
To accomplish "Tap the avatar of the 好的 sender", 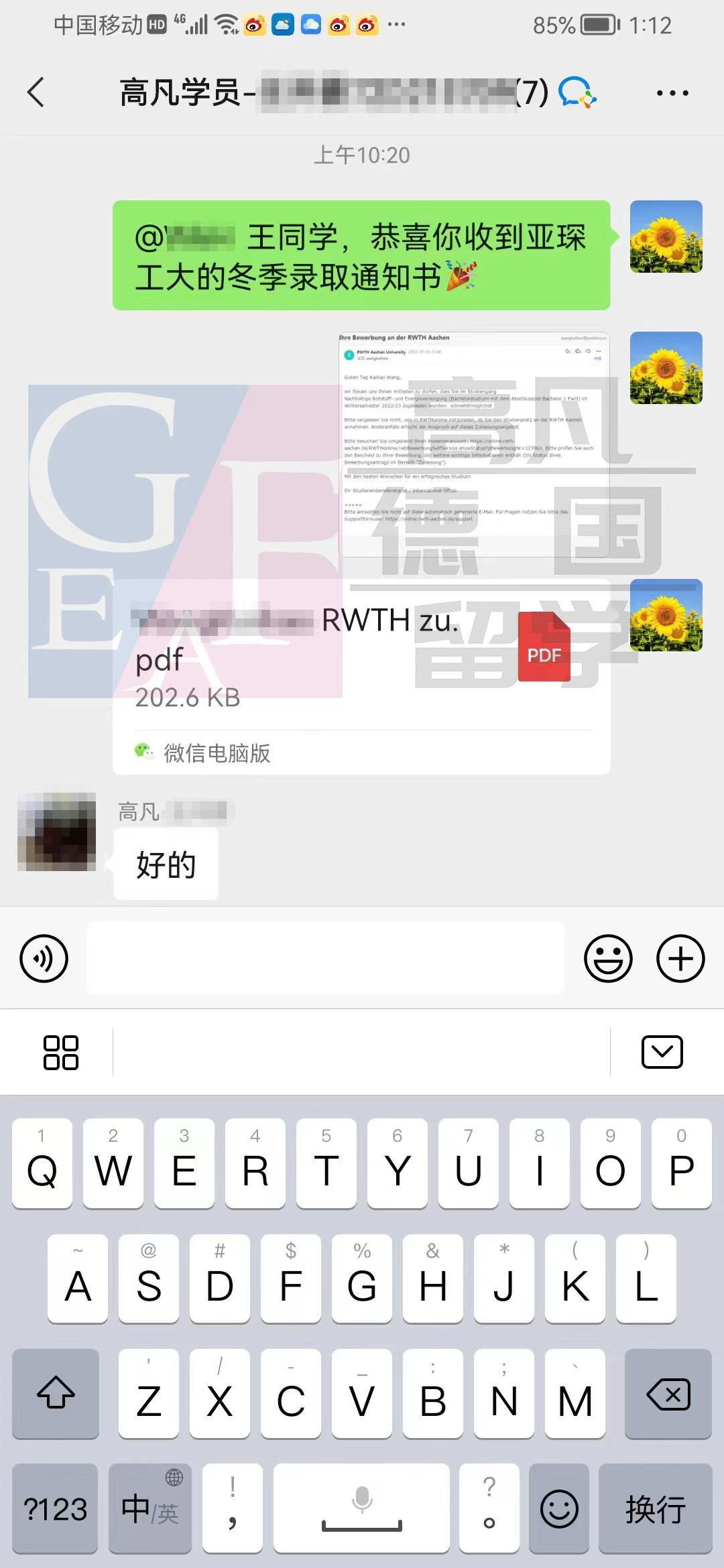I will [x=56, y=832].
